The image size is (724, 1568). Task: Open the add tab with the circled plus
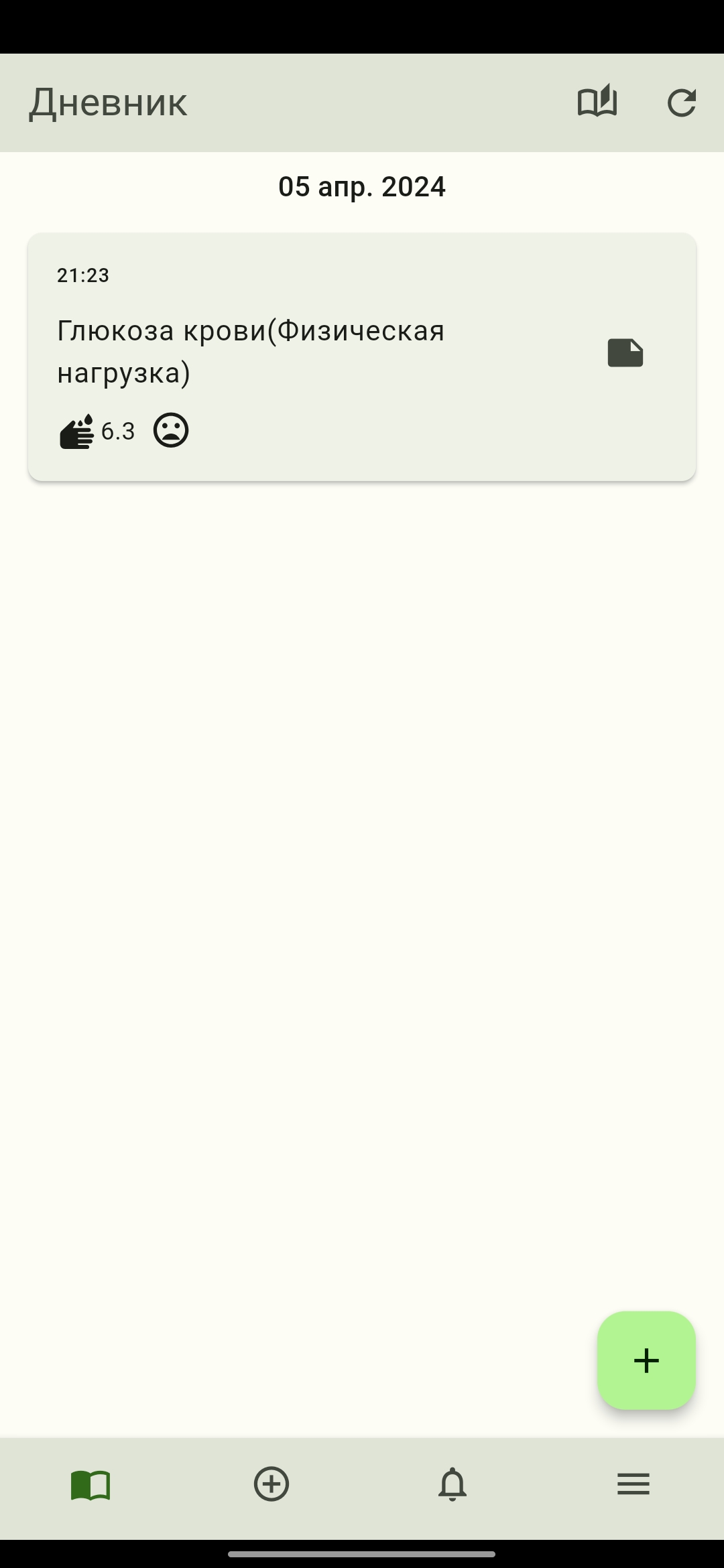click(x=271, y=1484)
